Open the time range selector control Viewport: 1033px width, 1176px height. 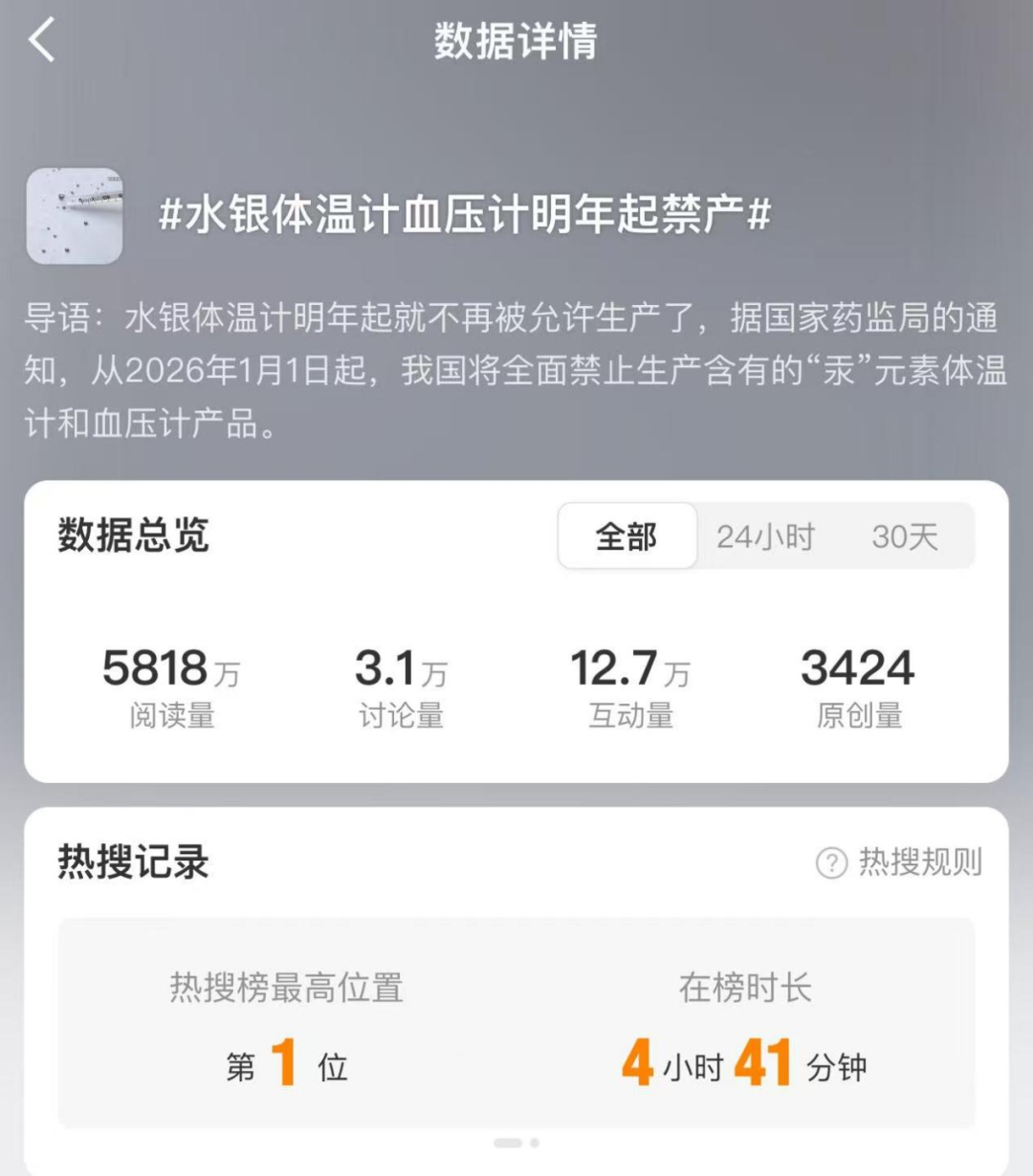pos(765,537)
